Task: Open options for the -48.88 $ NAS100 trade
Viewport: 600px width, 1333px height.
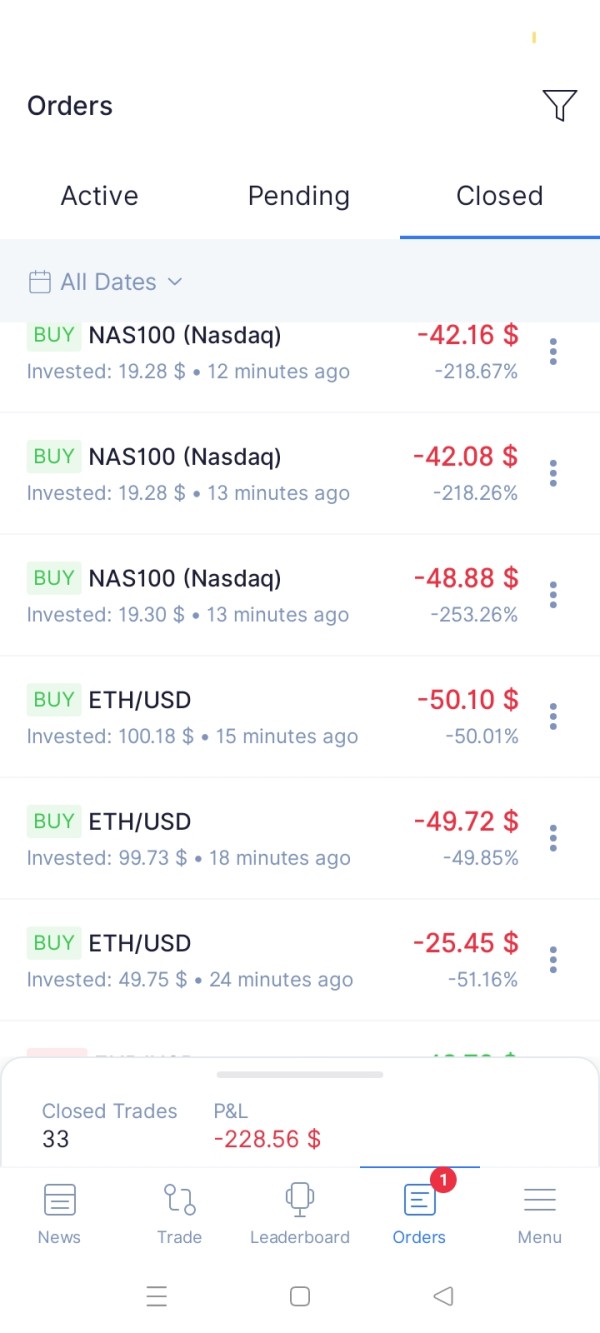Action: tap(553, 595)
